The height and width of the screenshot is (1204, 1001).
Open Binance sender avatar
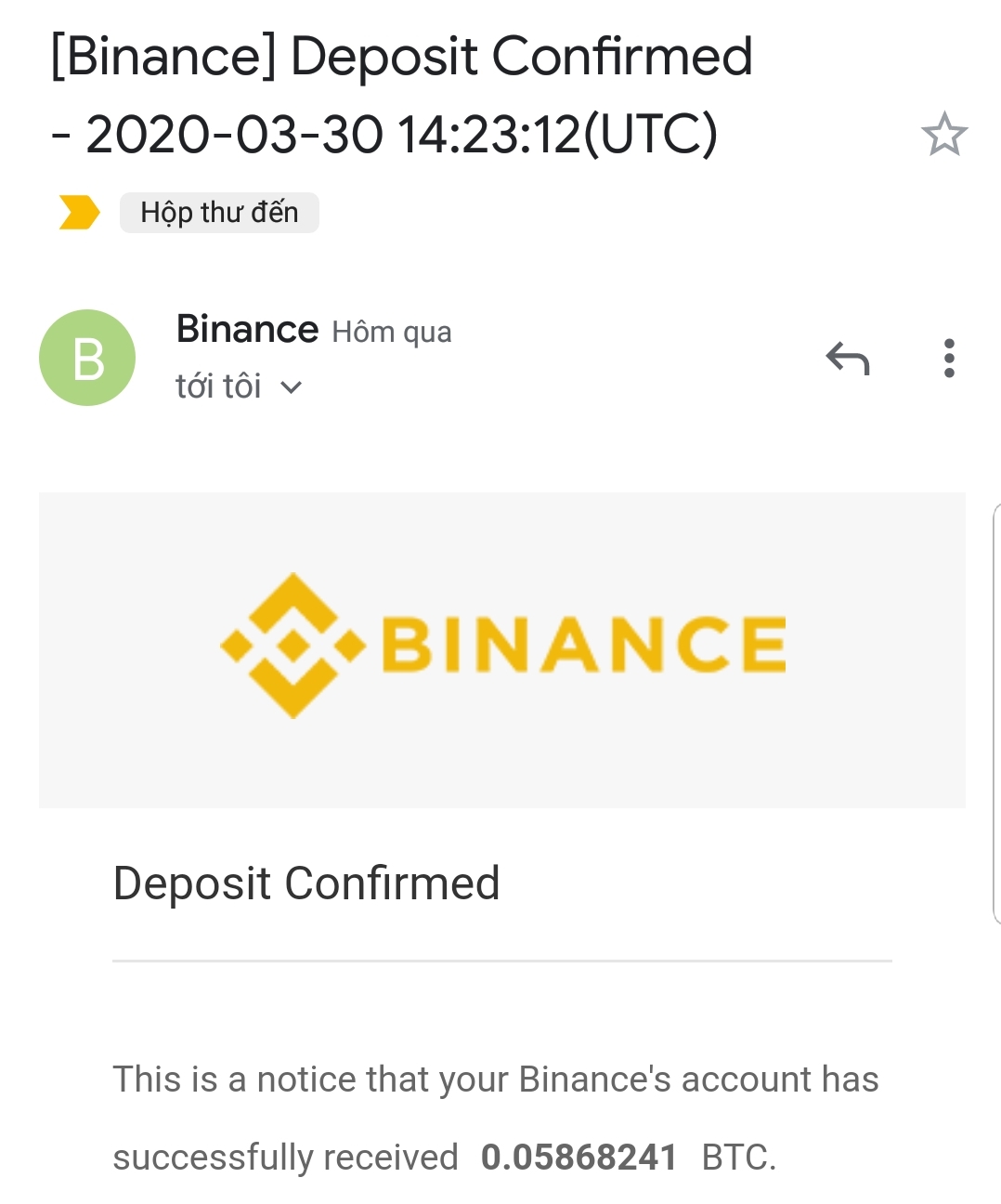87,358
